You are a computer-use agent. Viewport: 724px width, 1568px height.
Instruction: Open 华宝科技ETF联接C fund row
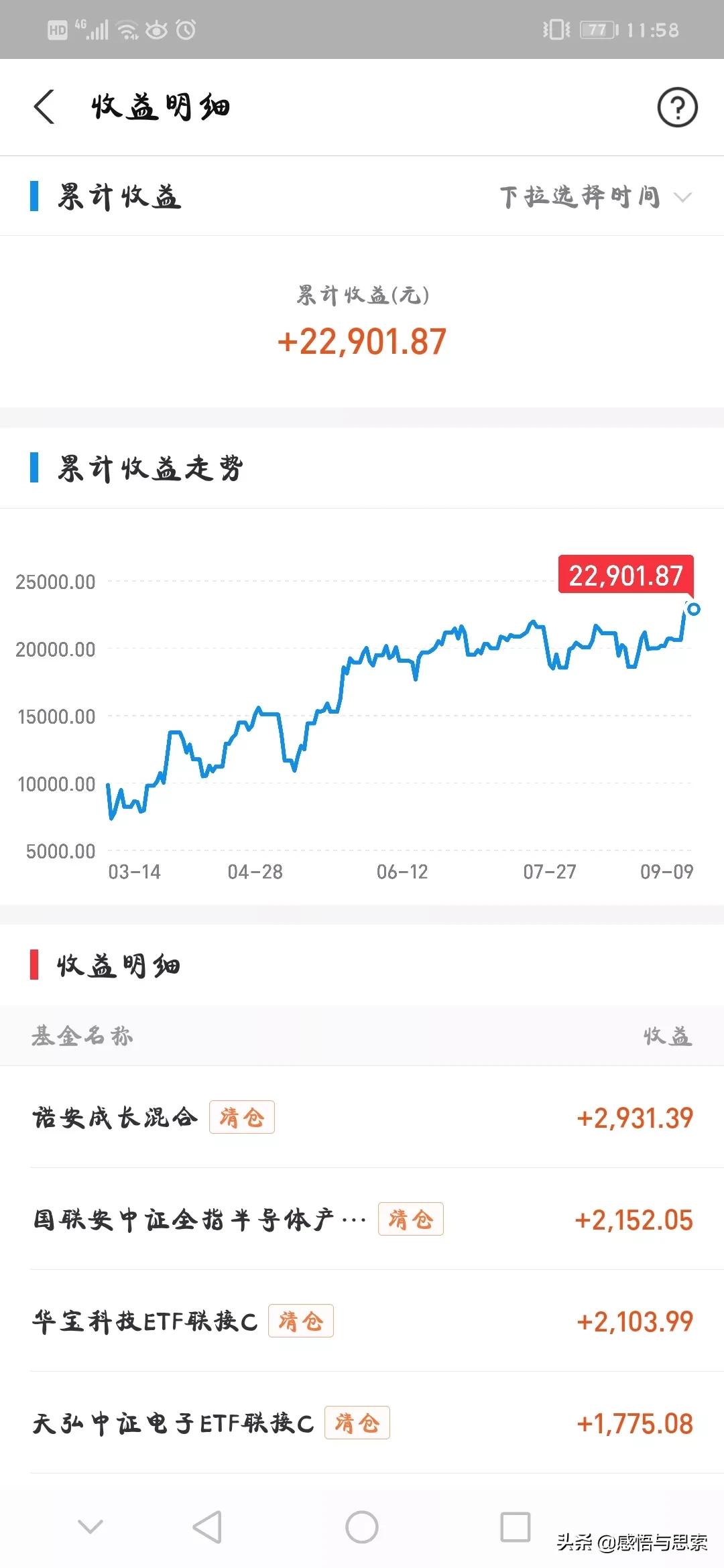pos(362,1321)
